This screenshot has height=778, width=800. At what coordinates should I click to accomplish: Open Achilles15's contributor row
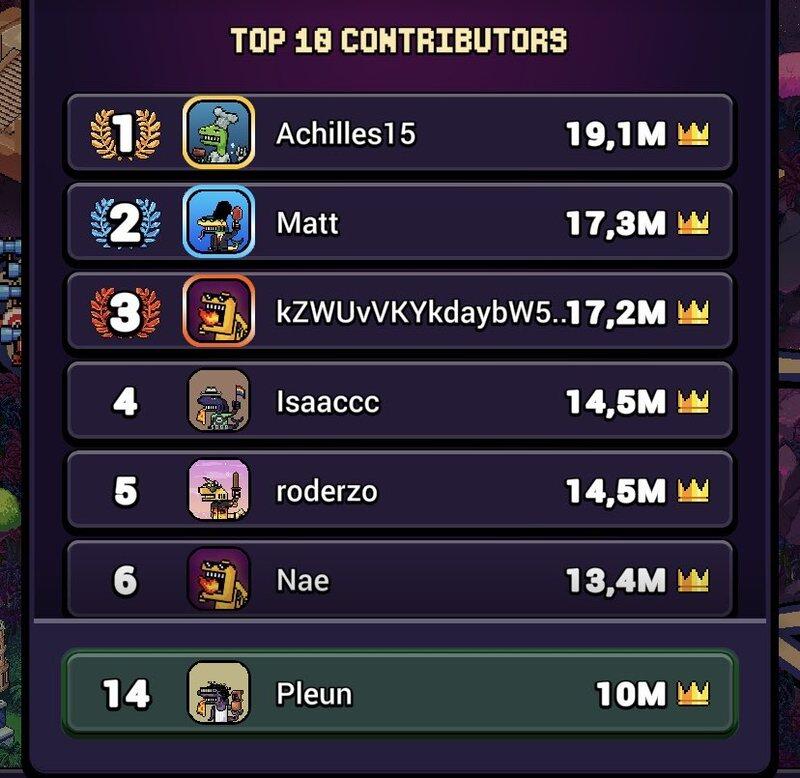[400, 133]
